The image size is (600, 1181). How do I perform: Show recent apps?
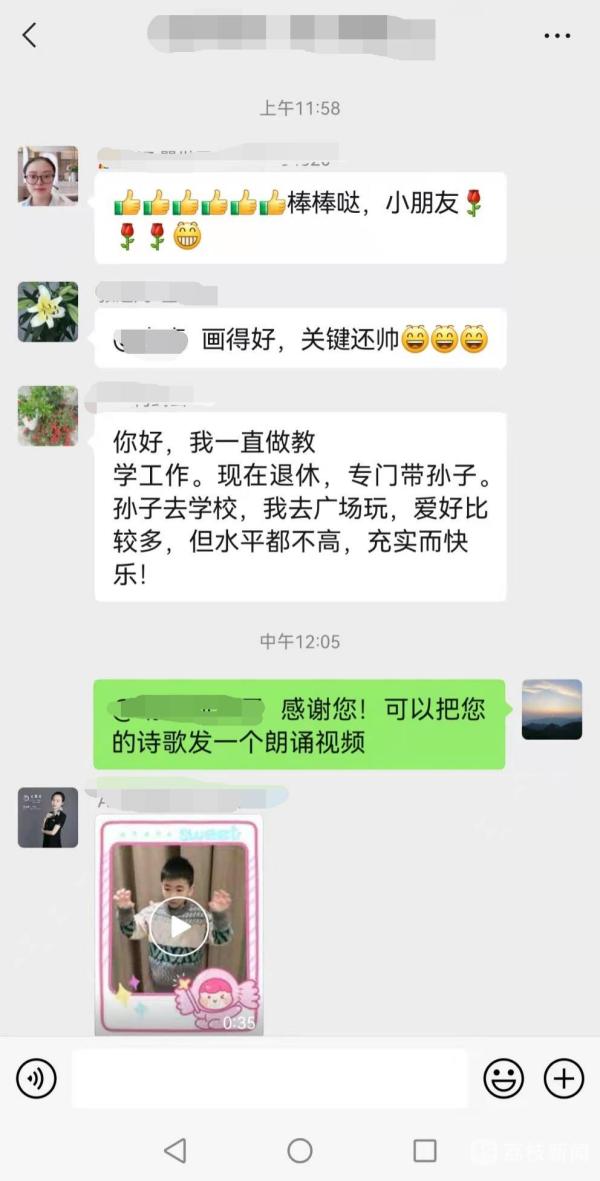[x=425, y=1151]
